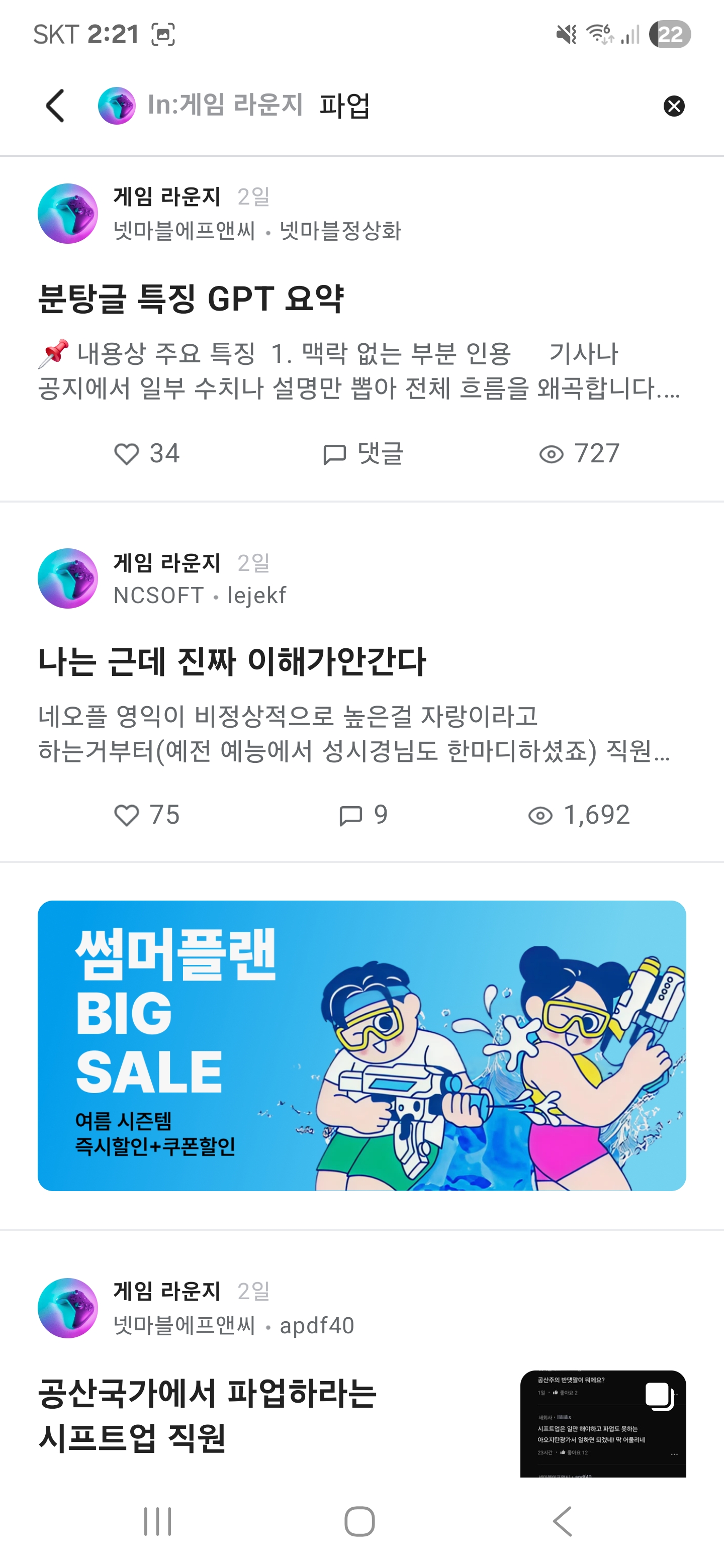Open the post 공산국가에서 파업하라는 시프트업 직원
This screenshot has height=1568, width=724.
click(208, 1415)
